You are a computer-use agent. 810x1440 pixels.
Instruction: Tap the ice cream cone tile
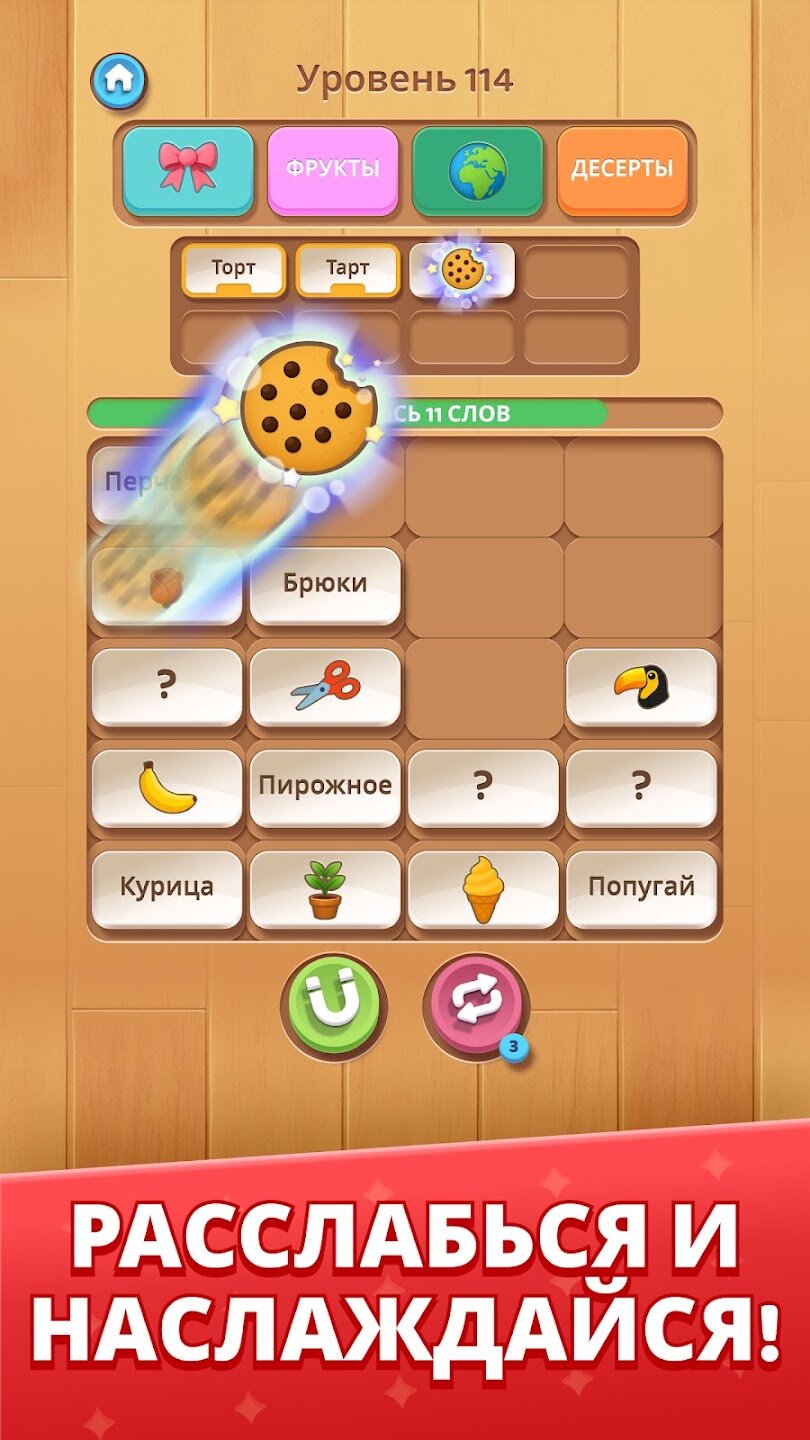483,888
